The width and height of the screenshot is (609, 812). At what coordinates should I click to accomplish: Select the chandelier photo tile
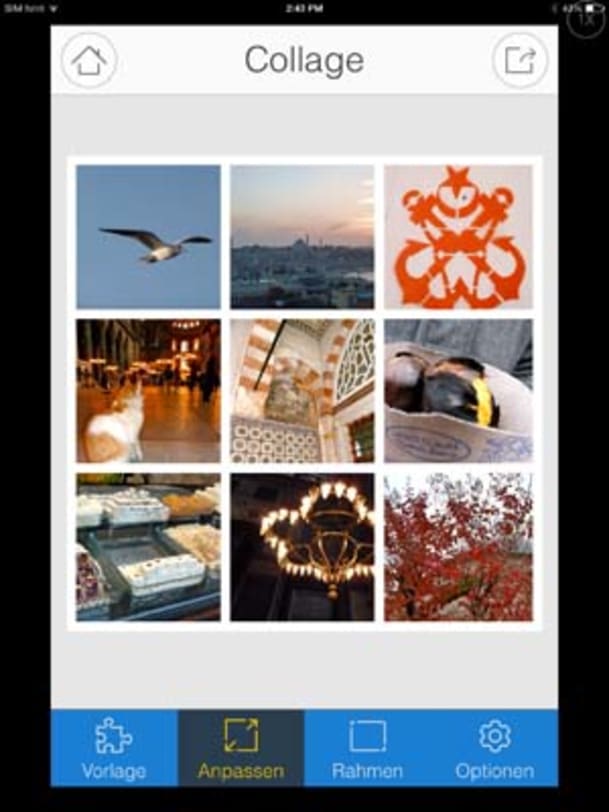tap(302, 547)
